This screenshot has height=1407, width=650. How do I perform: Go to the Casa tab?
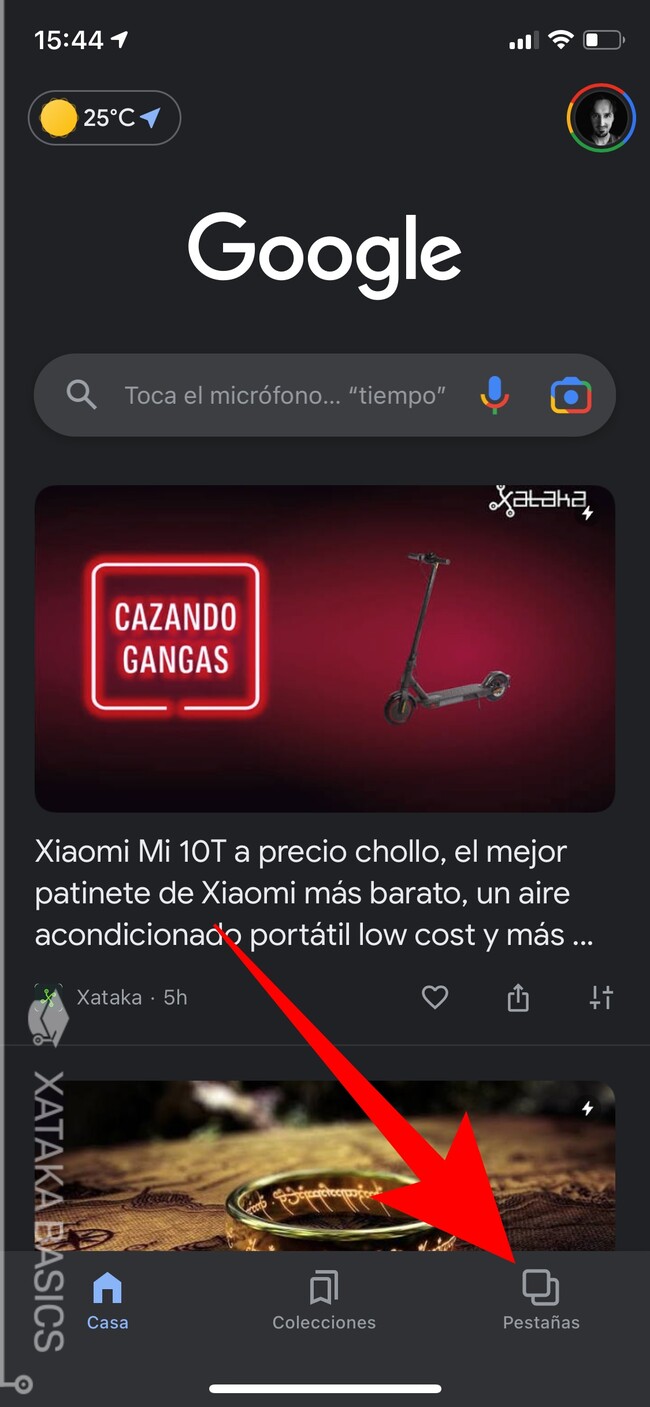pos(107,1301)
